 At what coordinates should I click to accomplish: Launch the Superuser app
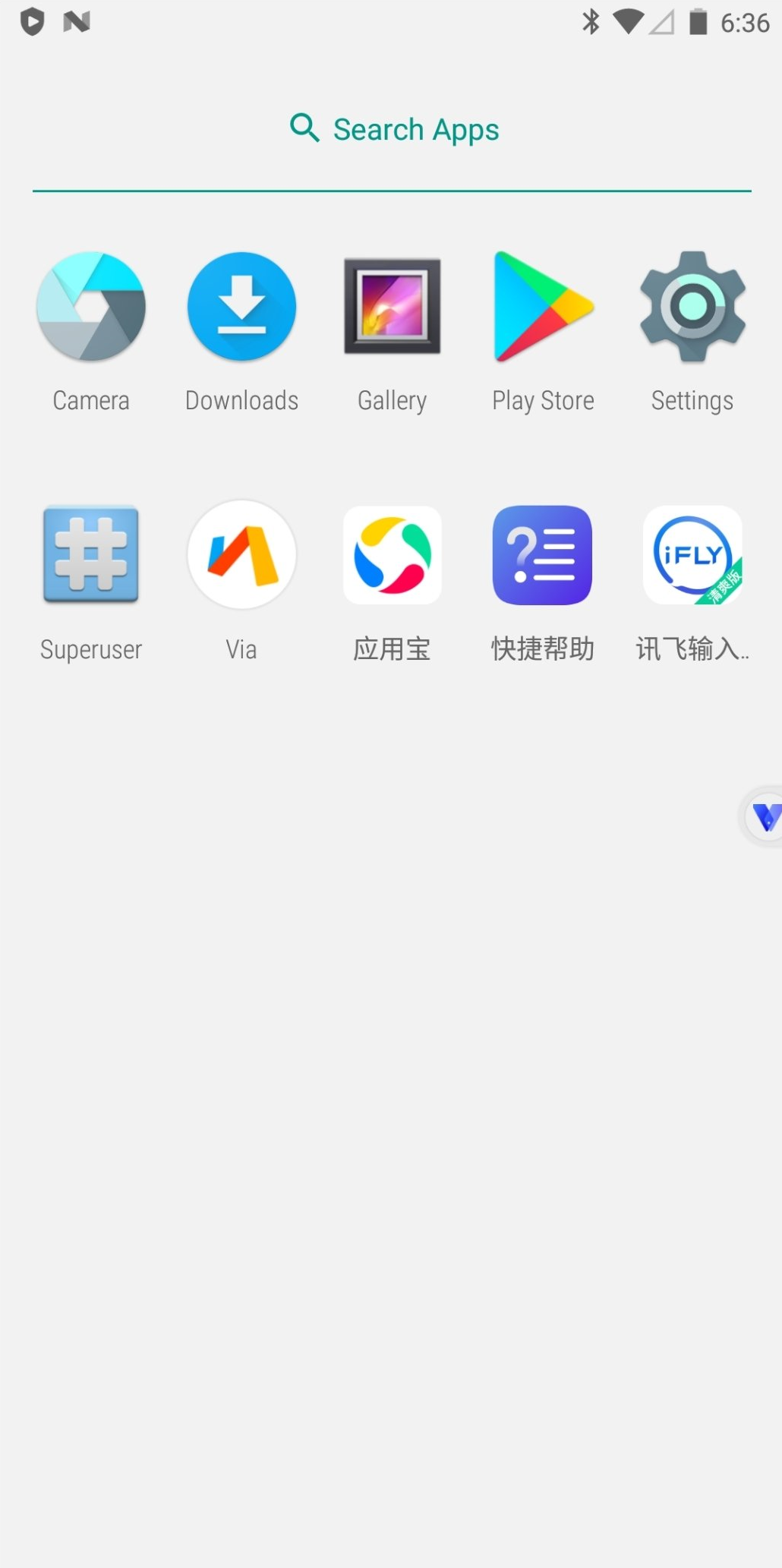pyautogui.click(x=91, y=555)
